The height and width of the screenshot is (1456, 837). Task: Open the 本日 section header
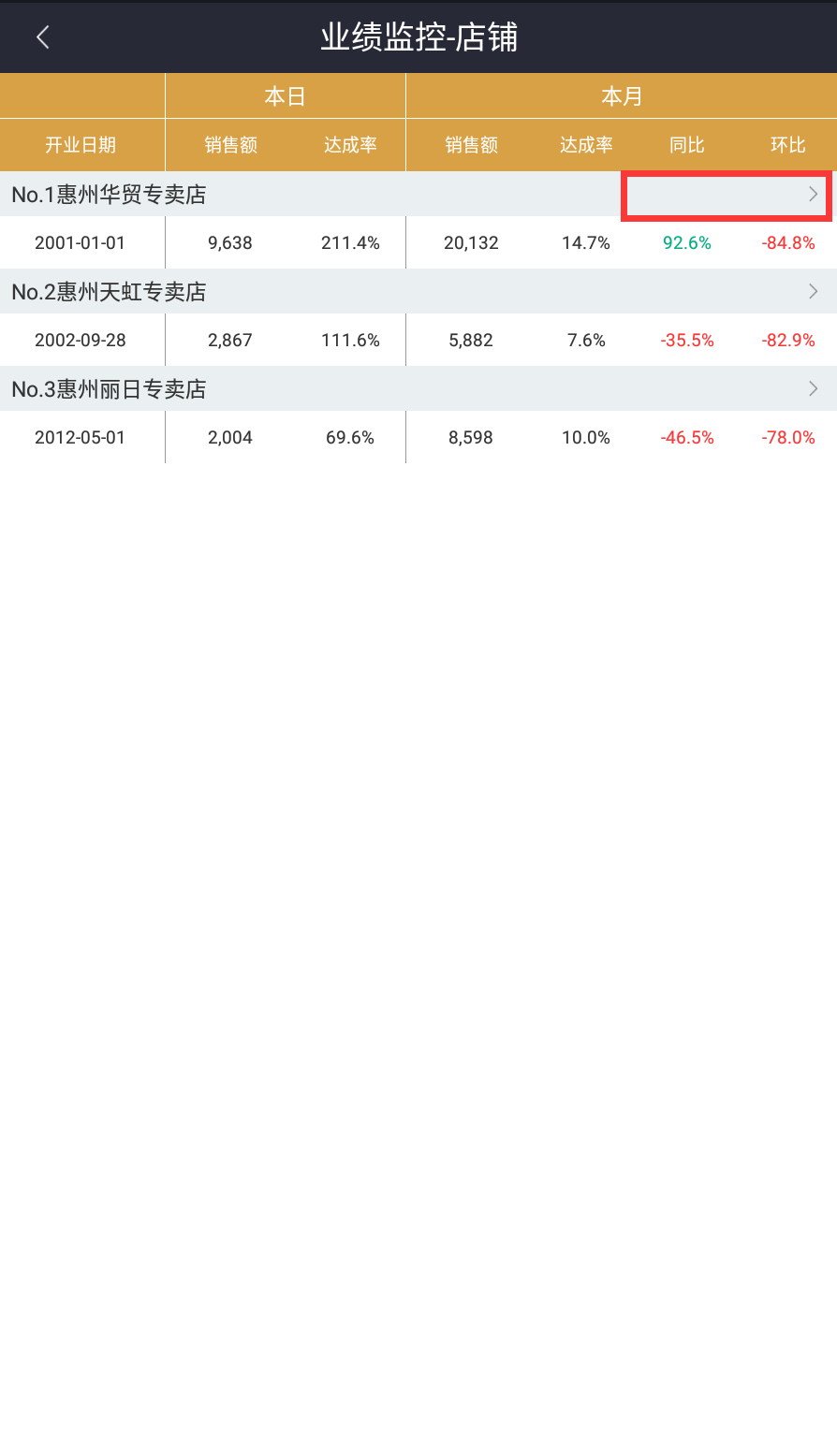point(284,95)
